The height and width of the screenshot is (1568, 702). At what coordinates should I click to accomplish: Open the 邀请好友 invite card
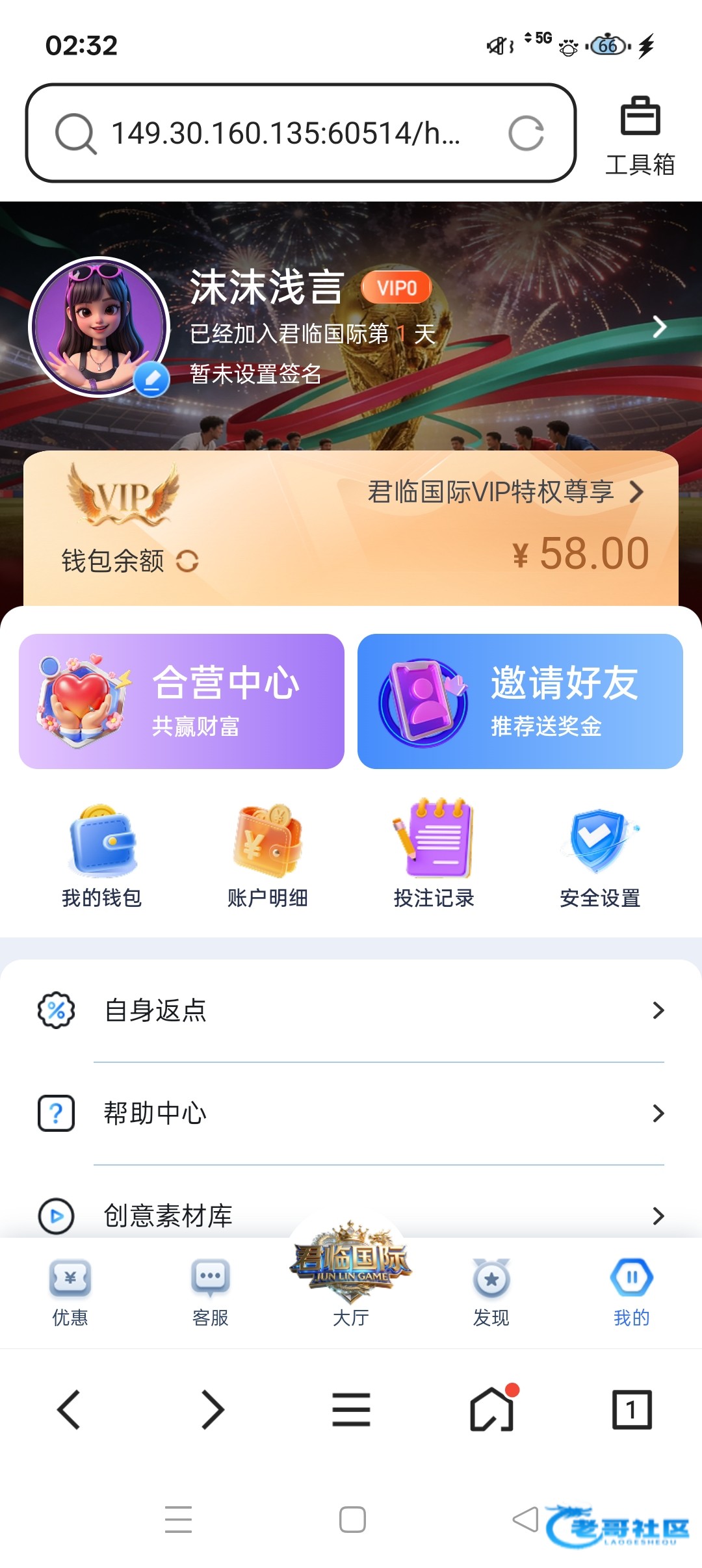(x=520, y=701)
